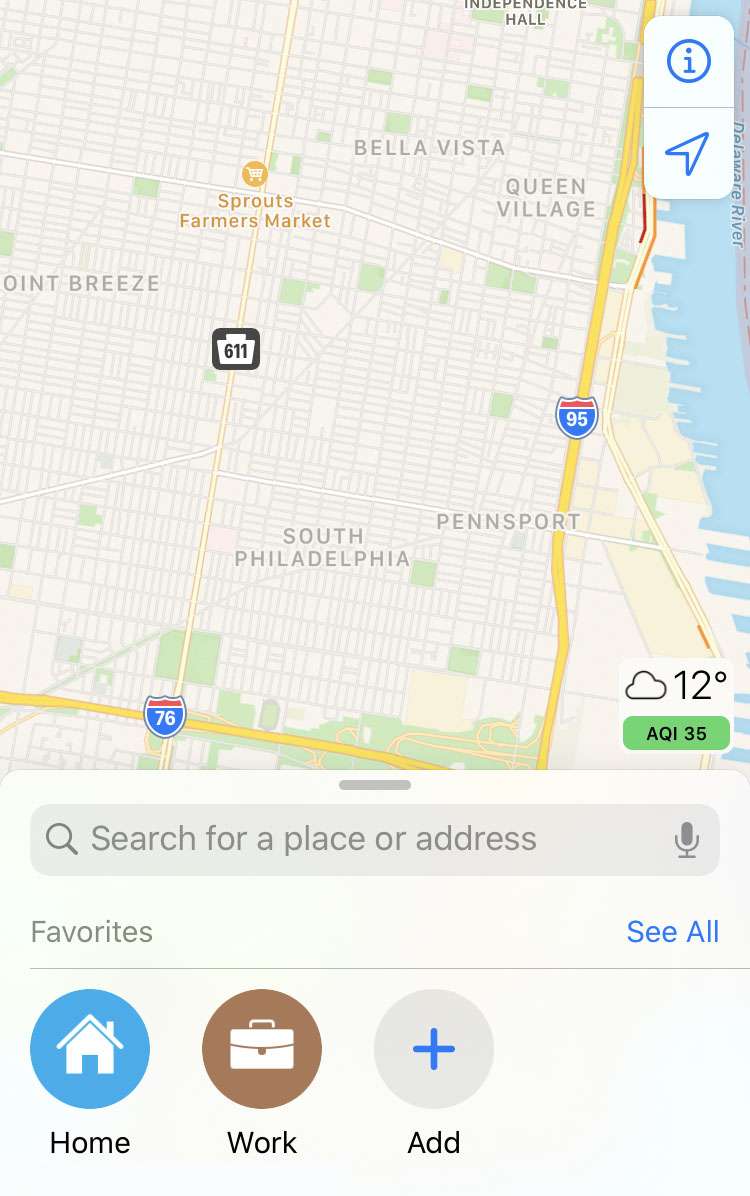Start voice dictation with the microphone
Screen dimensions: 750x1196
pyautogui.click(x=686, y=840)
